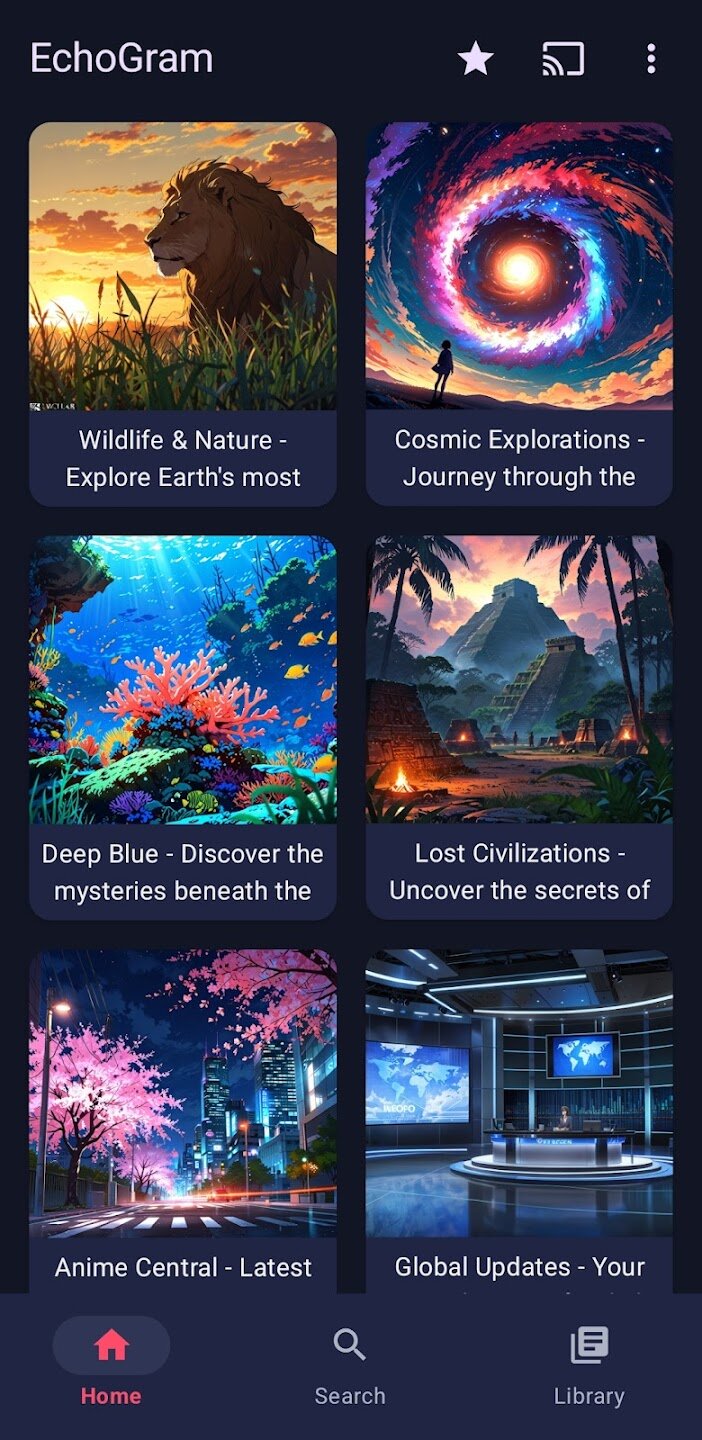Open the Cosmic Explorations card
The width and height of the screenshot is (702, 1440).
(519, 313)
